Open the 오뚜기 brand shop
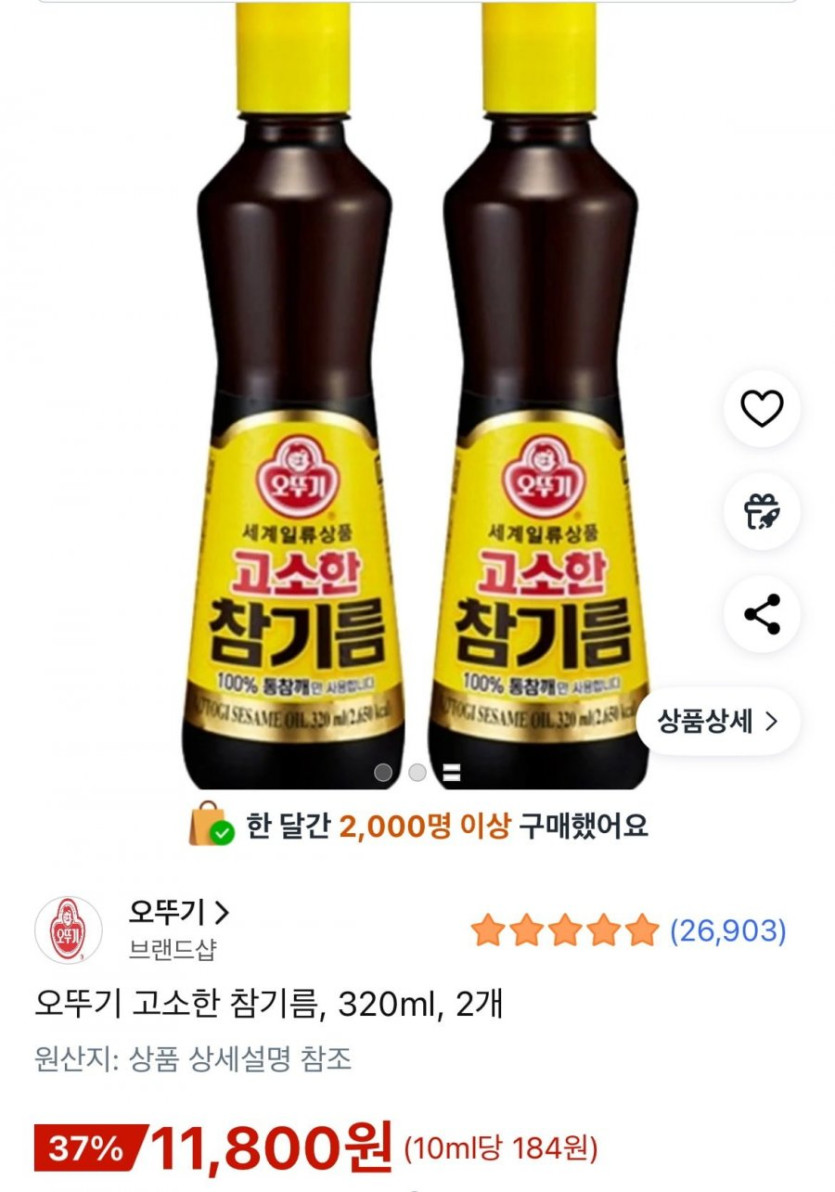This screenshot has height=1192, width=835. click(x=180, y=913)
